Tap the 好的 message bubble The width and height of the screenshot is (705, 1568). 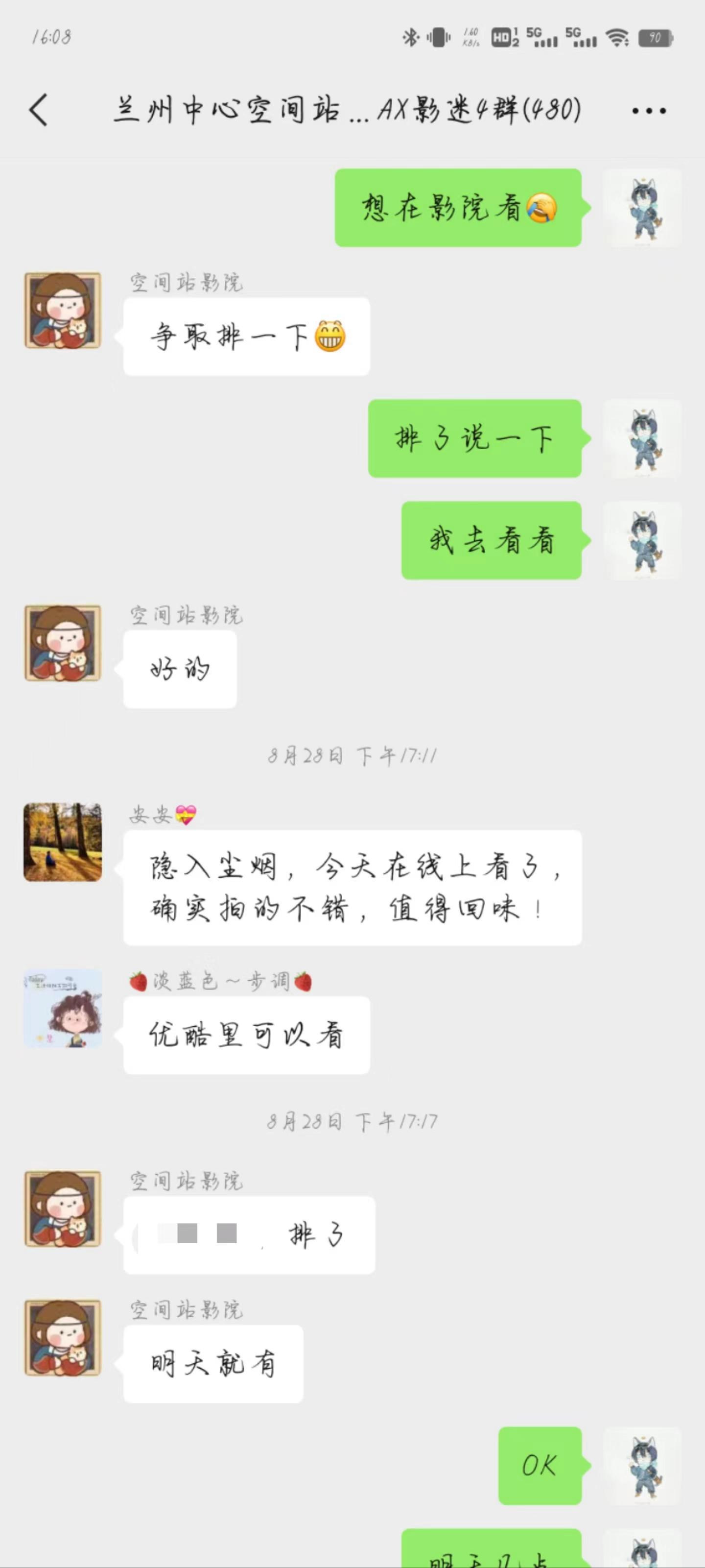[179, 669]
